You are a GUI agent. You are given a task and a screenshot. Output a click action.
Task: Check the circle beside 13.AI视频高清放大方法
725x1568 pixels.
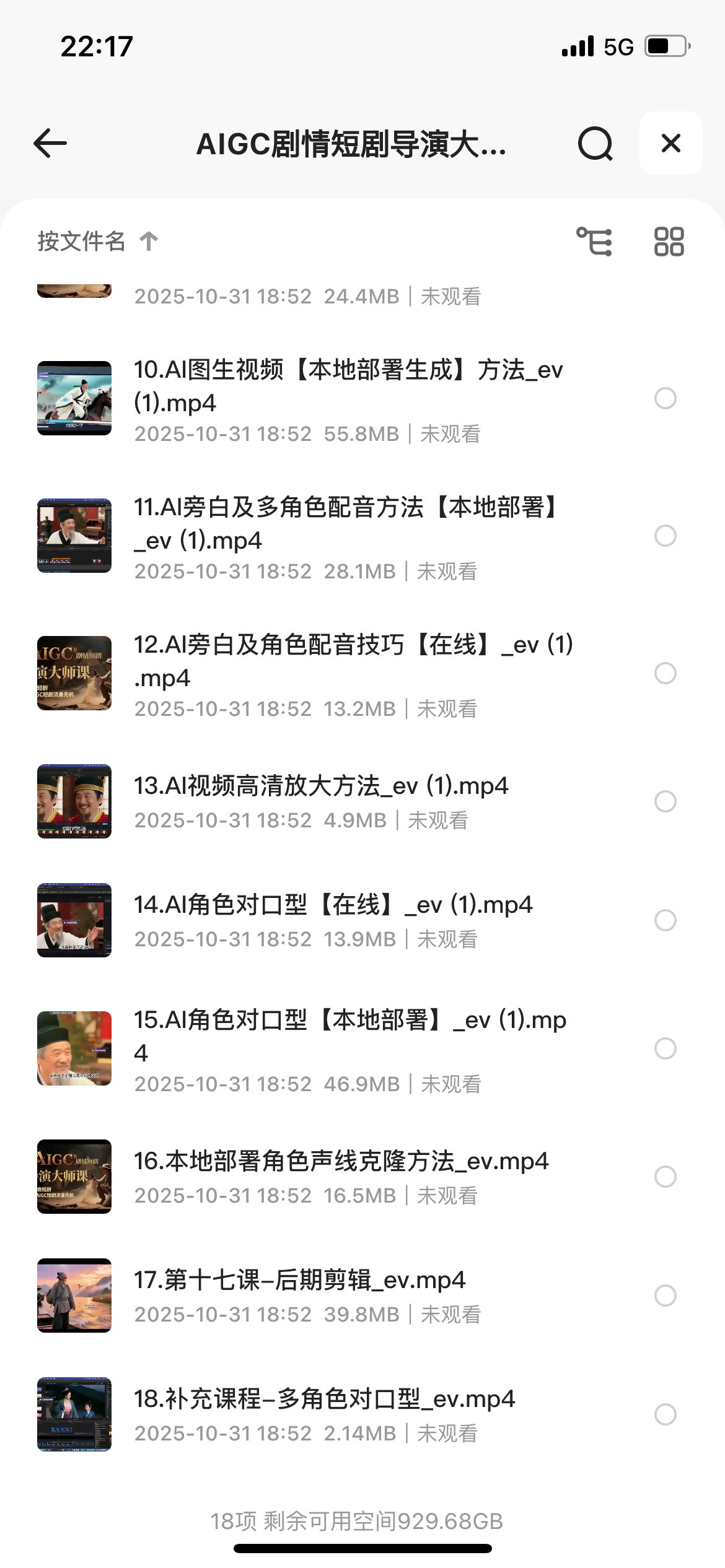tap(665, 801)
